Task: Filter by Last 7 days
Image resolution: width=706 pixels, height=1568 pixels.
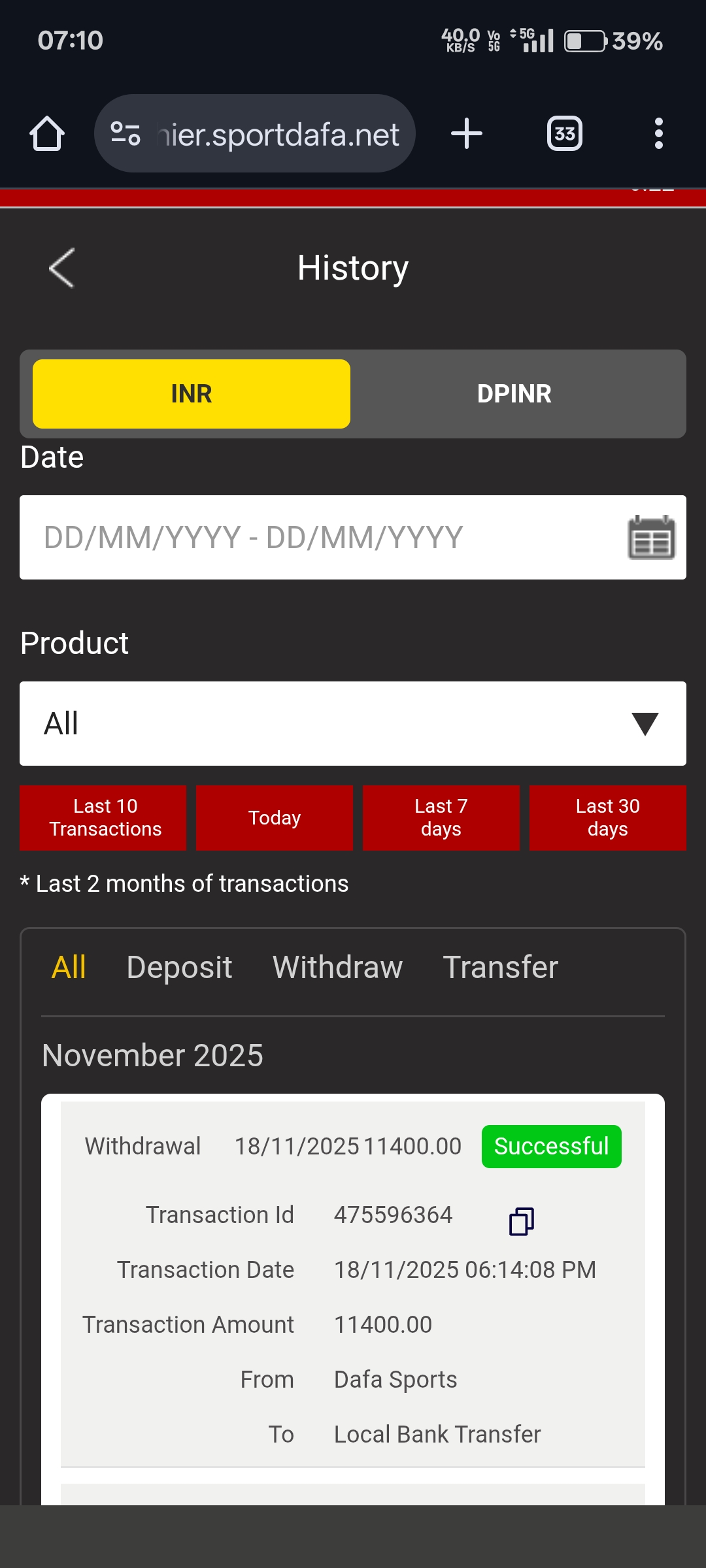Action: 441,818
